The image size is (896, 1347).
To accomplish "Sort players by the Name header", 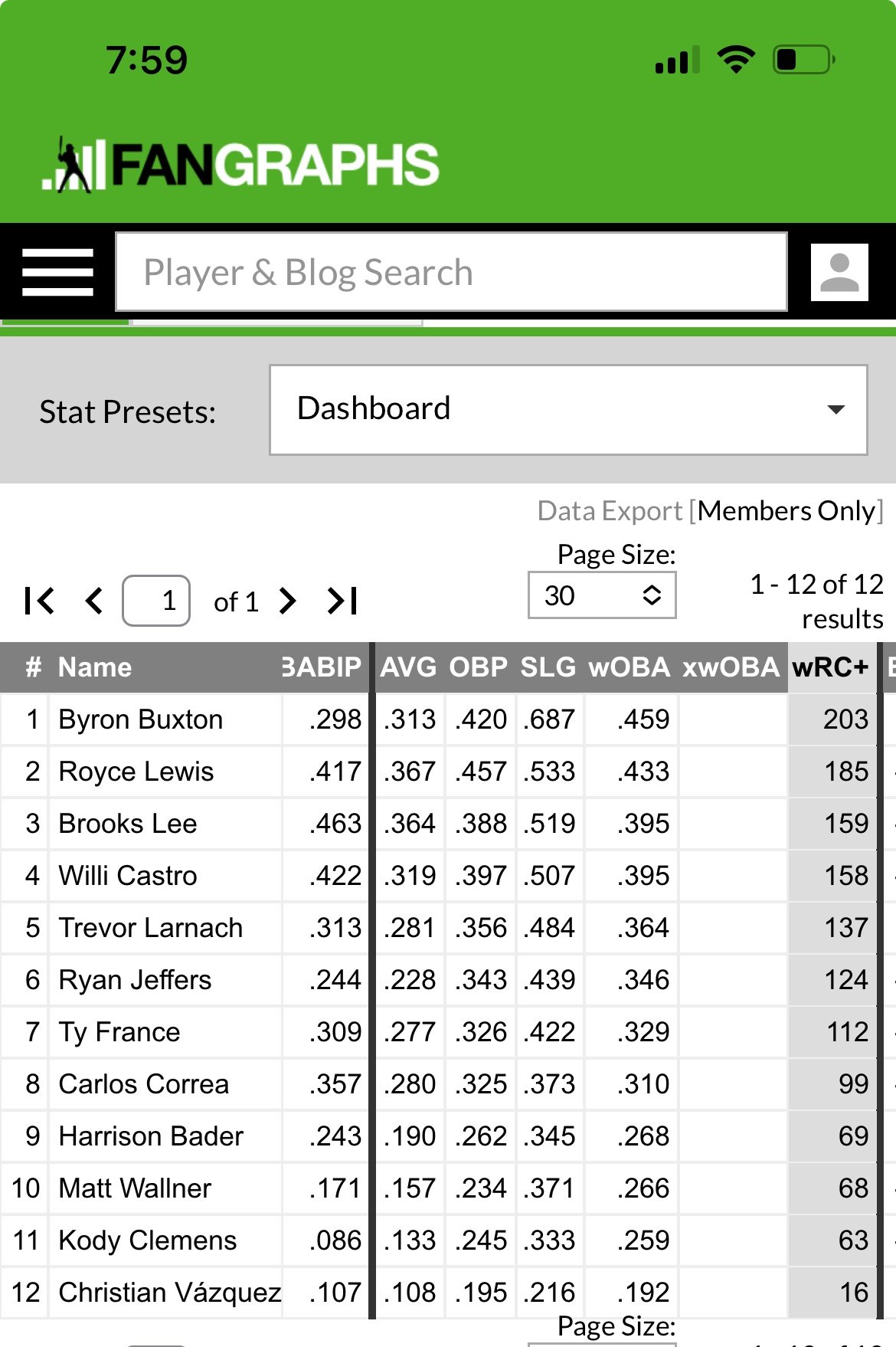I will (x=95, y=667).
